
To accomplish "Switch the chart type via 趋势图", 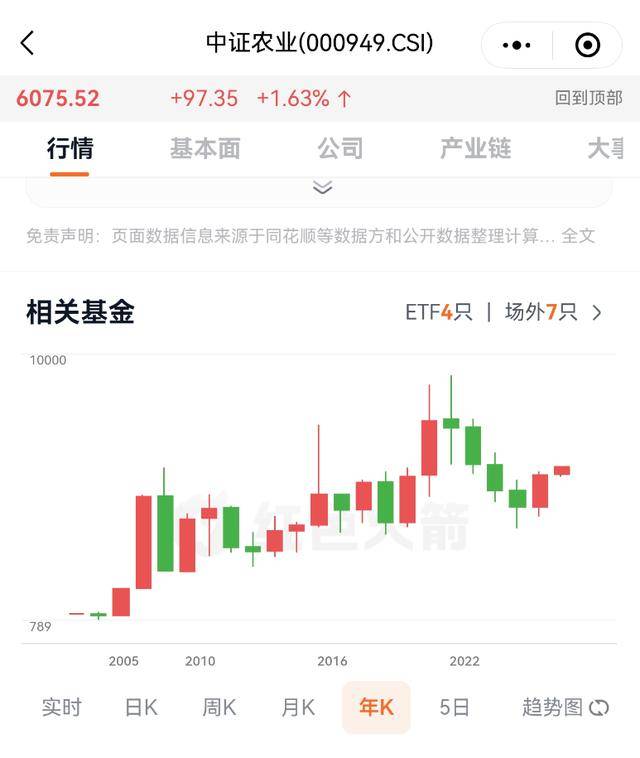I will click(564, 707).
